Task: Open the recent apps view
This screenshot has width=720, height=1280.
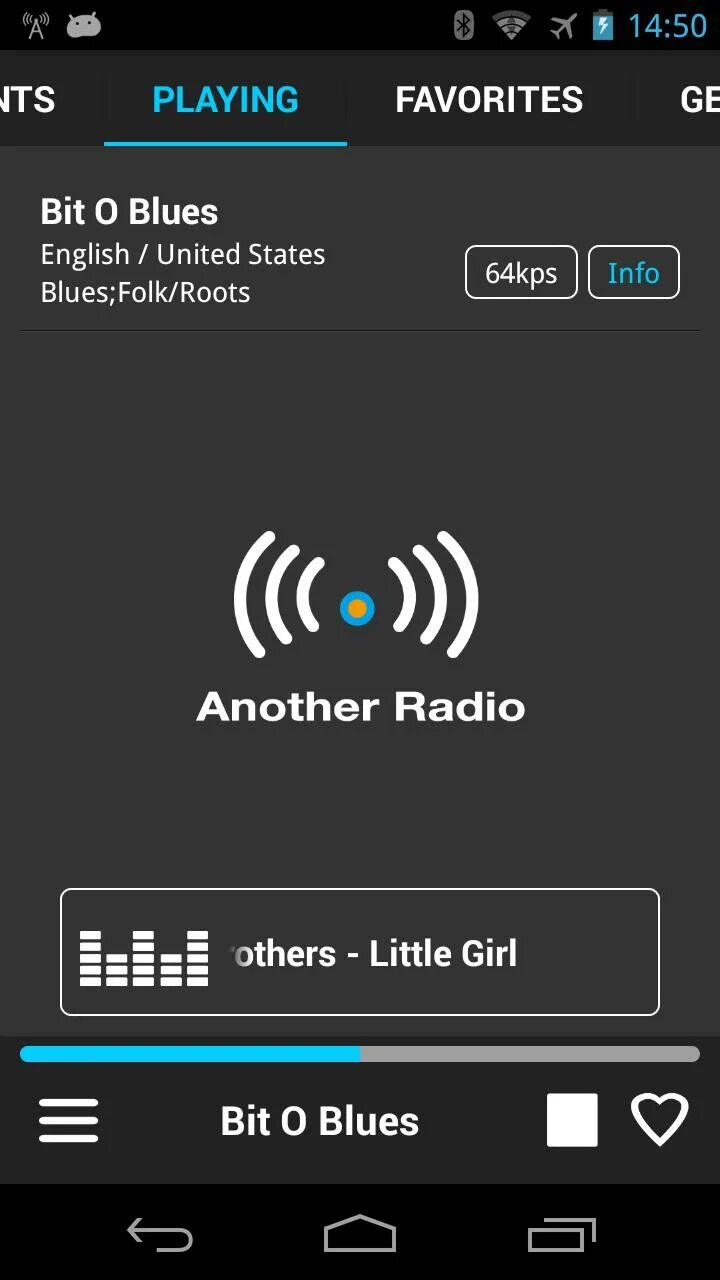Action: coord(561,1234)
